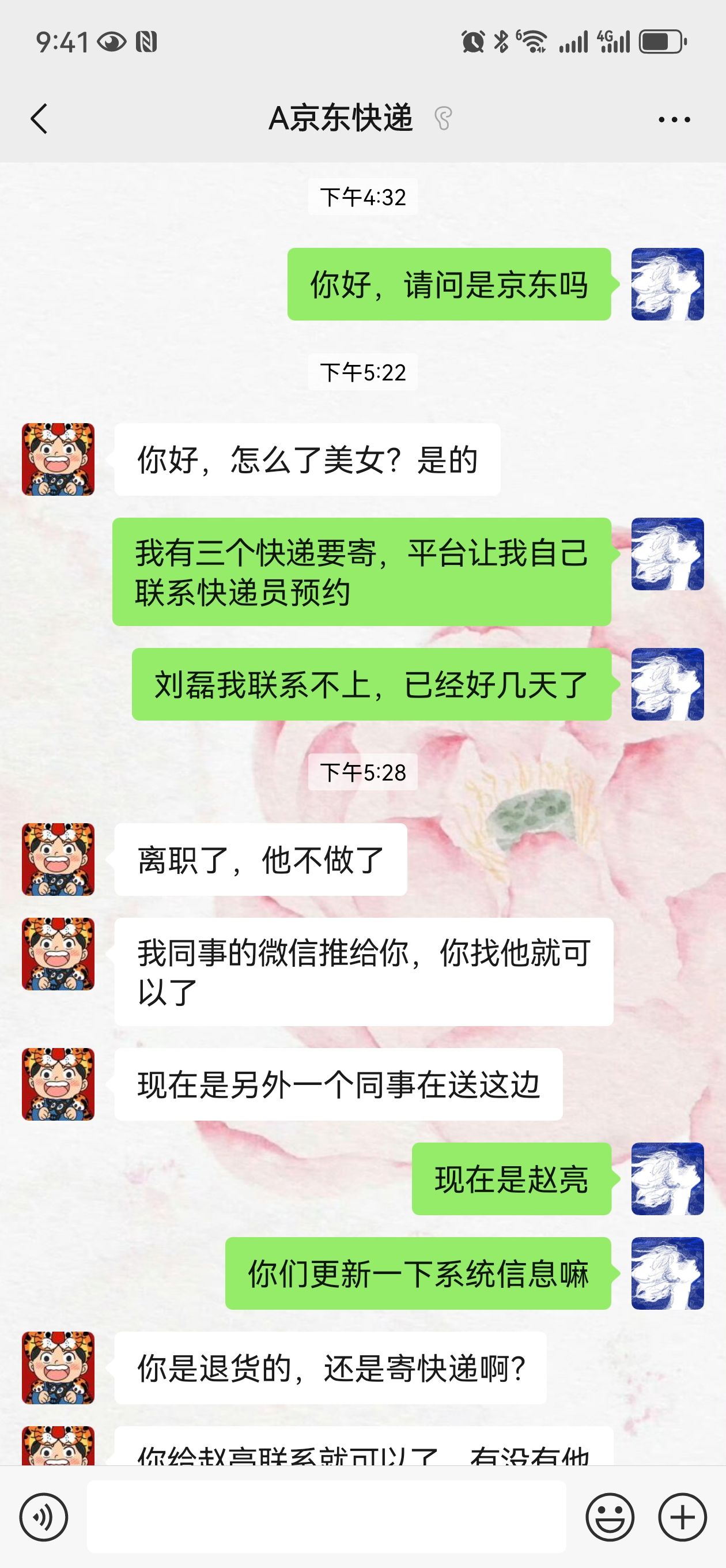Switch to voice input mode
Viewport: 726px width, 1568px height.
pyautogui.click(x=43, y=1517)
